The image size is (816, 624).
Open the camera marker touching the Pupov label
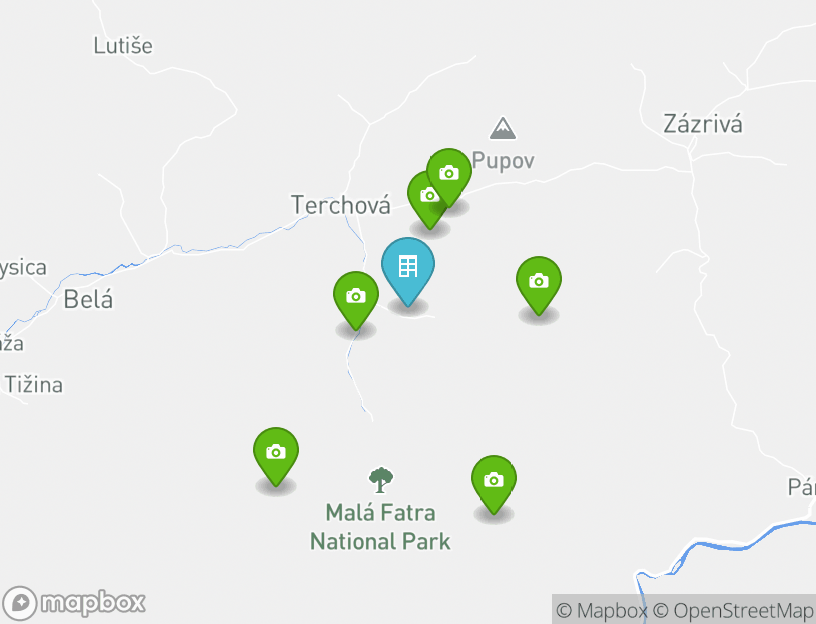click(x=449, y=173)
